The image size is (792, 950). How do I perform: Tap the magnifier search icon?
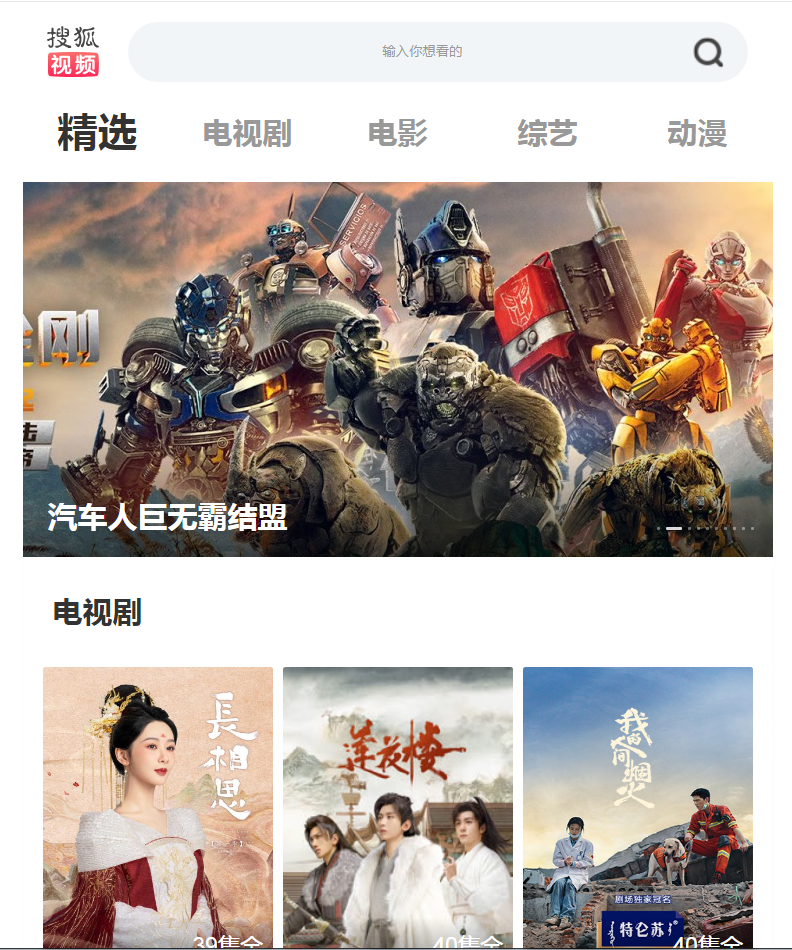(708, 52)
